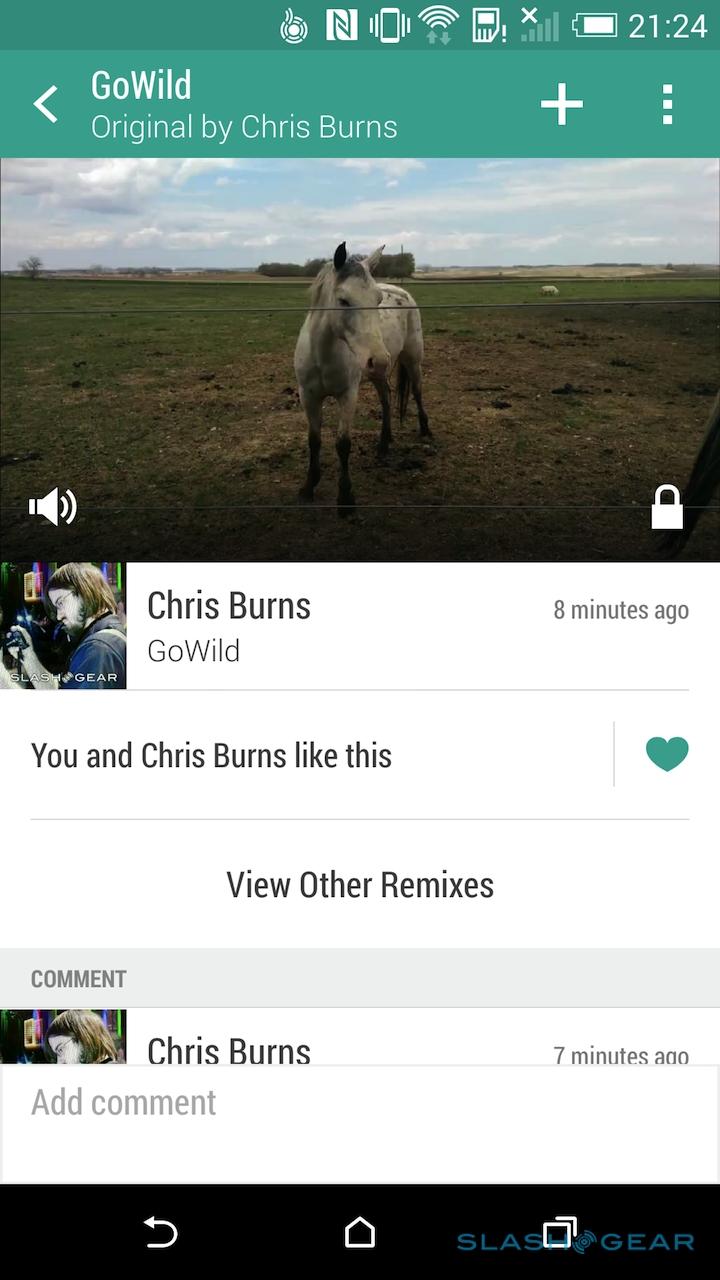Tap the lock icon on the video
Screen dimensions: 720x1280
(x=667, y=507)
